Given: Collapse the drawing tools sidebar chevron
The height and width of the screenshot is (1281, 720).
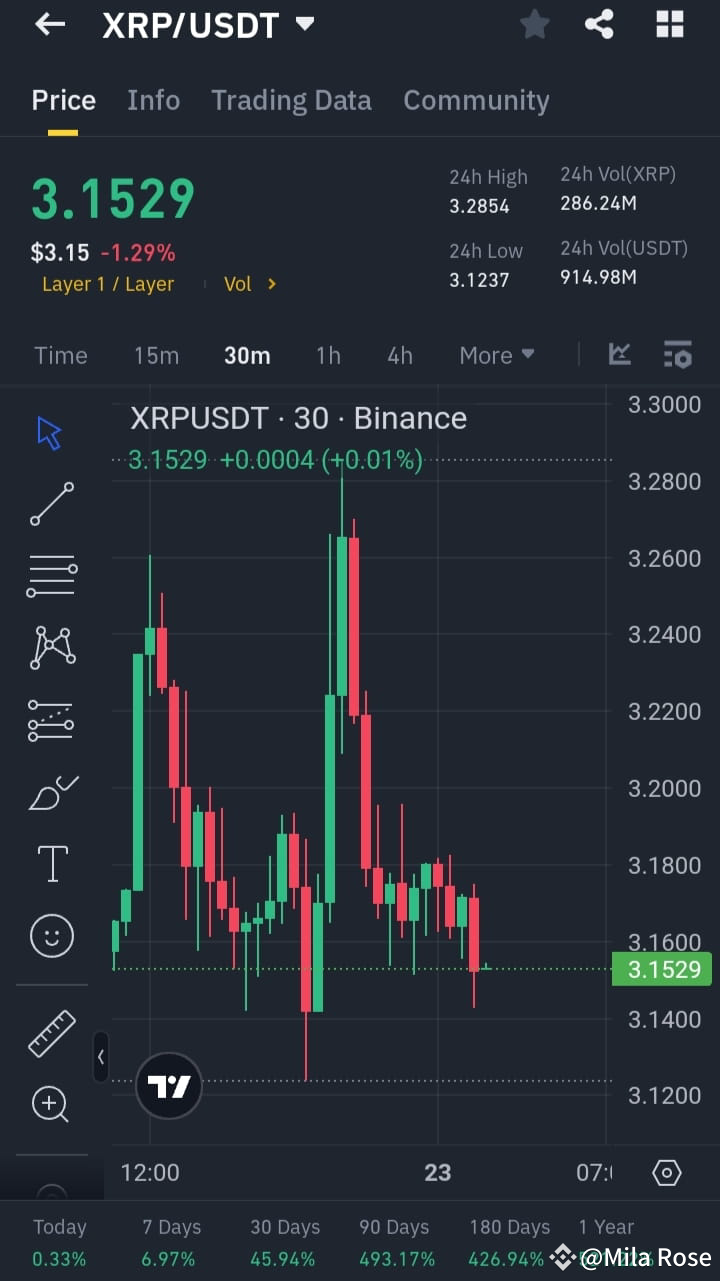Looking at the screenshot, I should pyautogui.click(x=101, y=1057).
